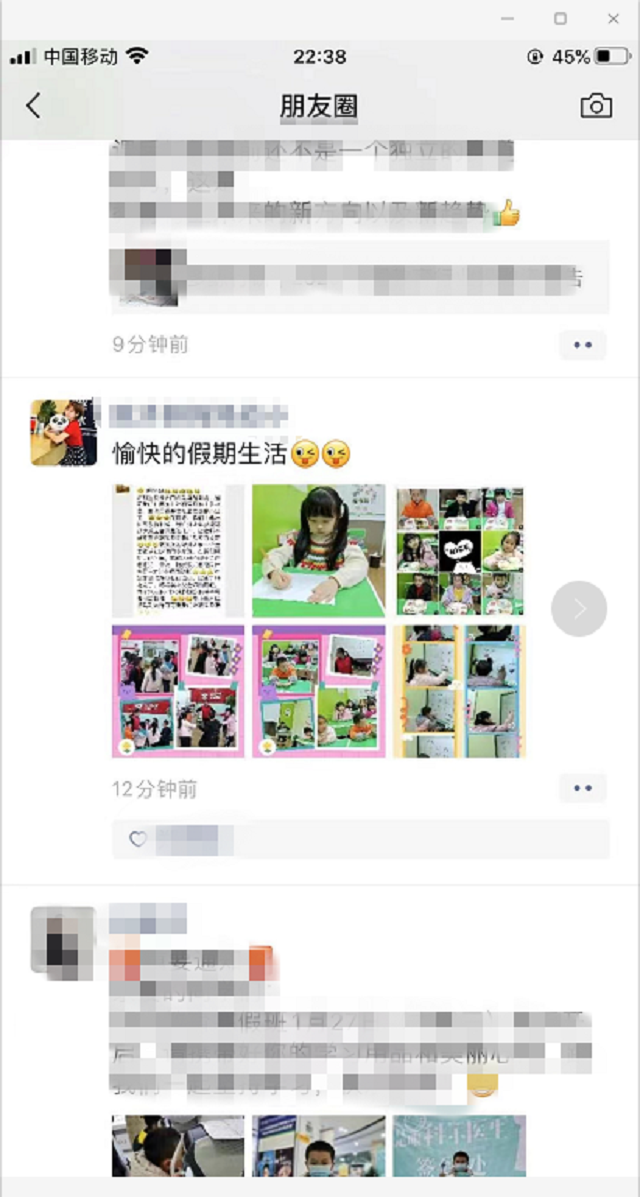
Task: Open the comment menu on the 12分钟前 post
Action: (582, 789)
